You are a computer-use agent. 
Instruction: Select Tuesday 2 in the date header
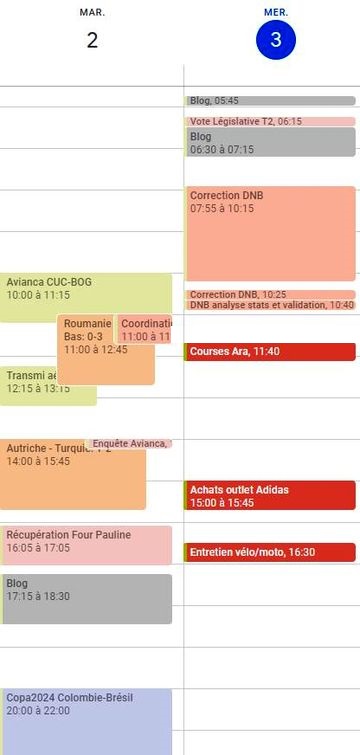[x=92, y=40]
